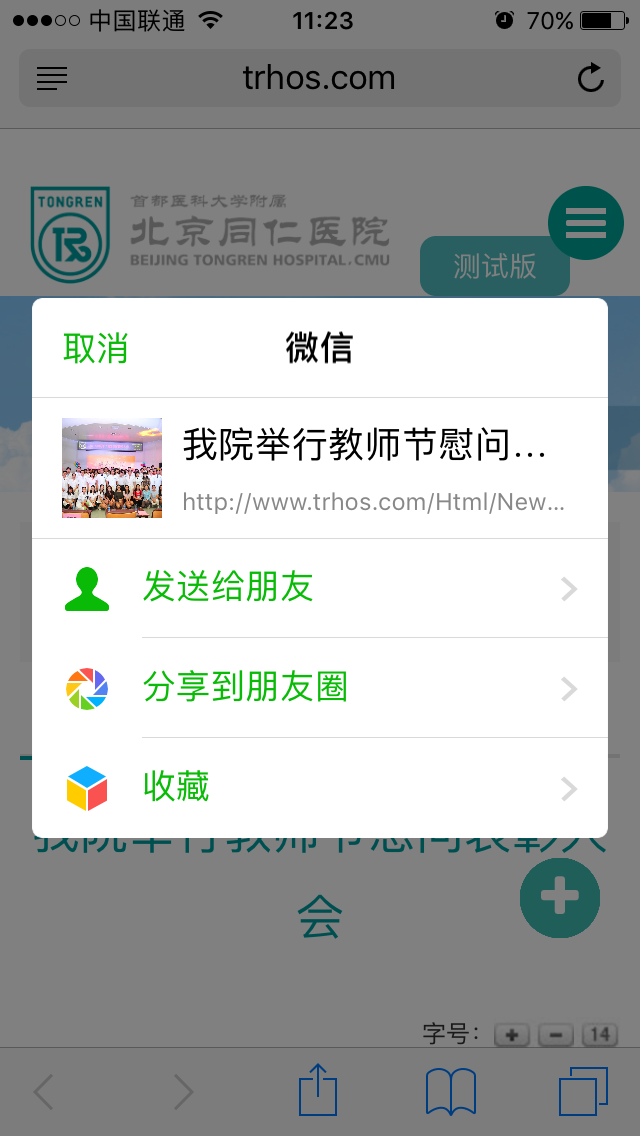Cancel the WeChat share dialog
Viewport: 640px width, 1136px height.
coord(96,348)
